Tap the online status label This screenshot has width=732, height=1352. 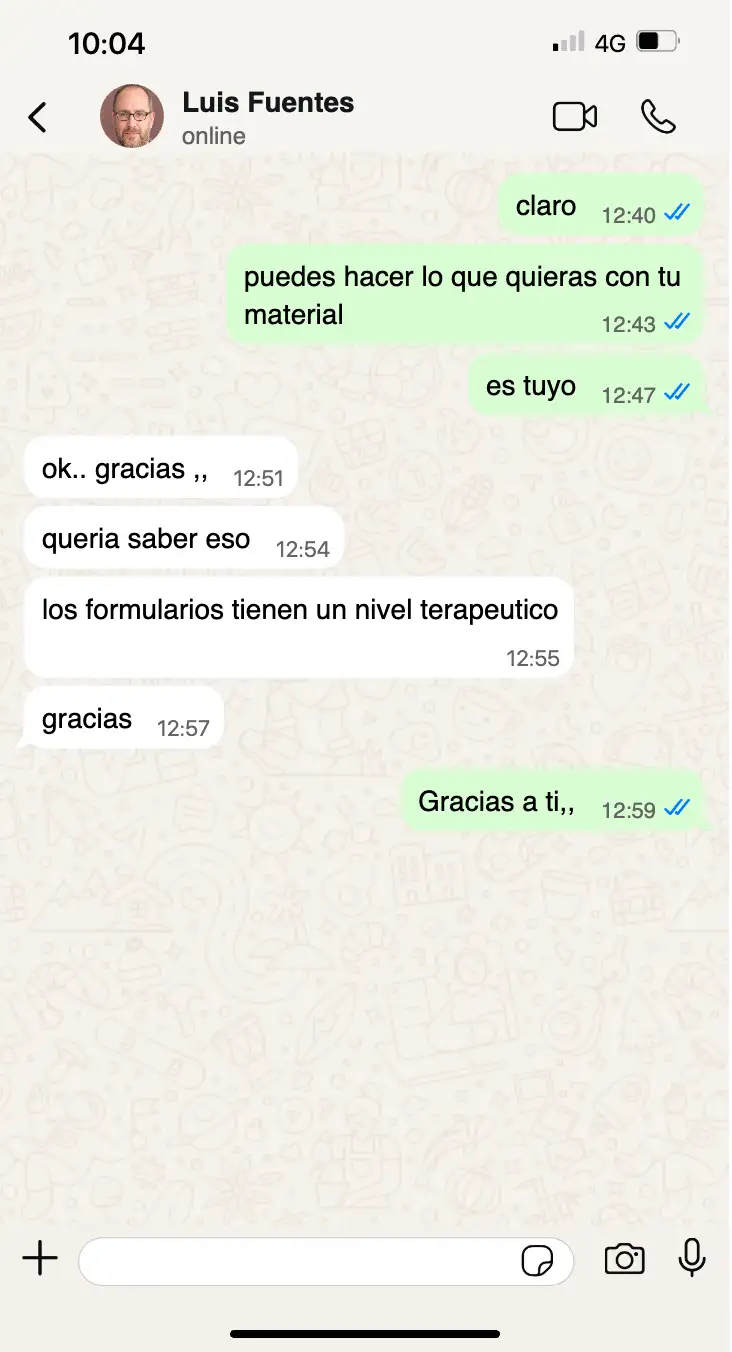tap(213, 136)
